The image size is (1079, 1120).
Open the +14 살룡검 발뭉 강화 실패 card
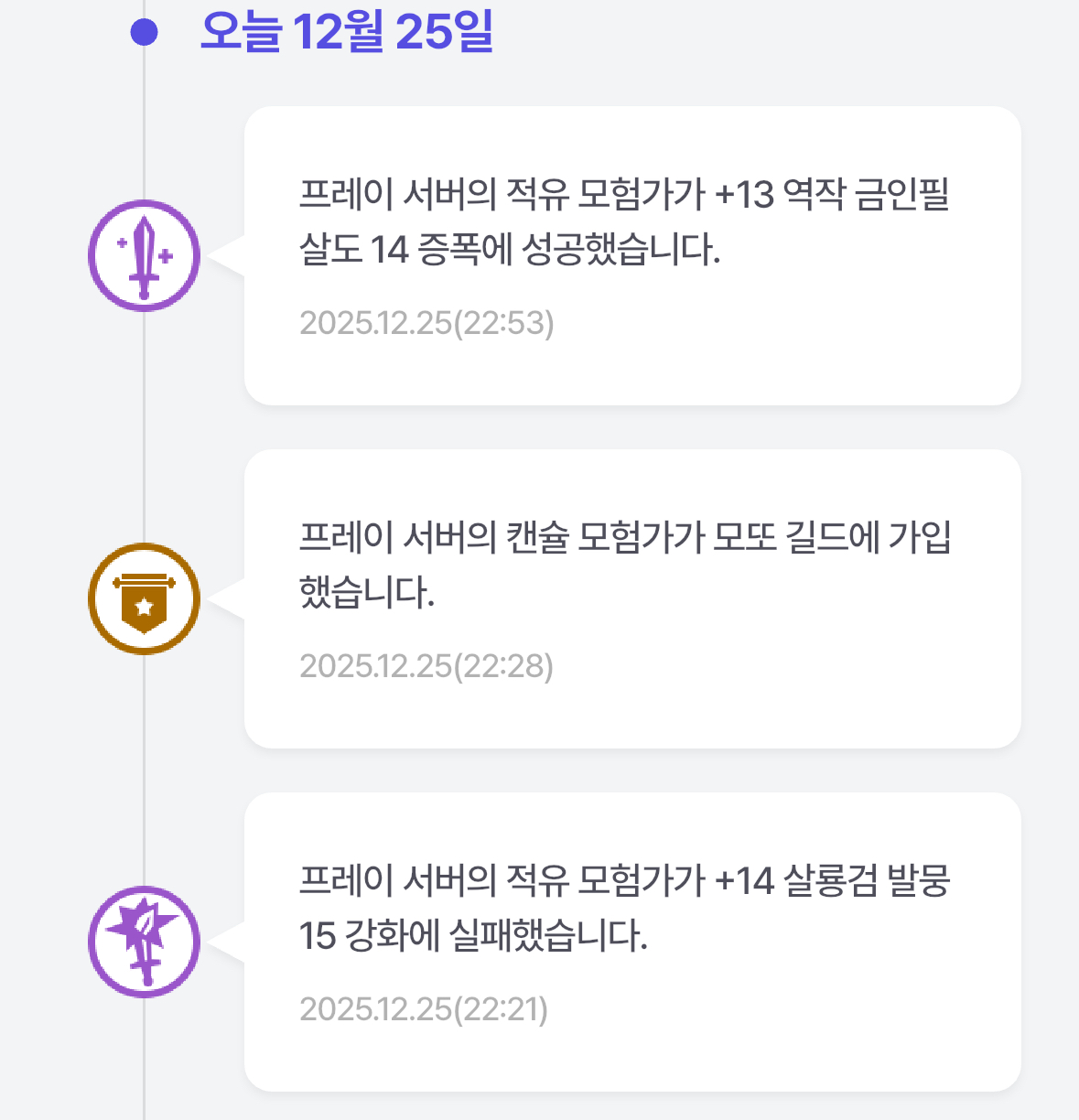(x=631, y=942)
